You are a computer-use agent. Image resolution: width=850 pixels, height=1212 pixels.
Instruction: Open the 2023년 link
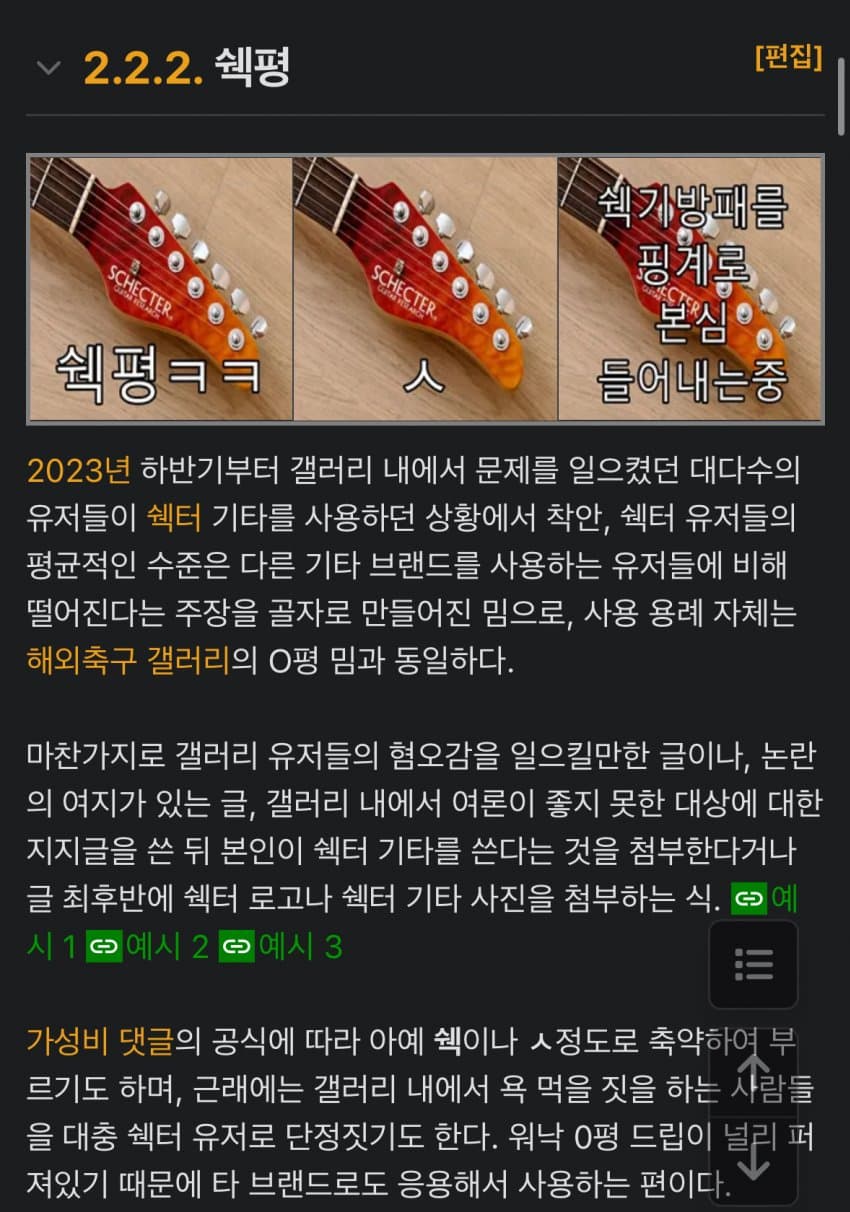pyautogui.click(x=79, y=469)
